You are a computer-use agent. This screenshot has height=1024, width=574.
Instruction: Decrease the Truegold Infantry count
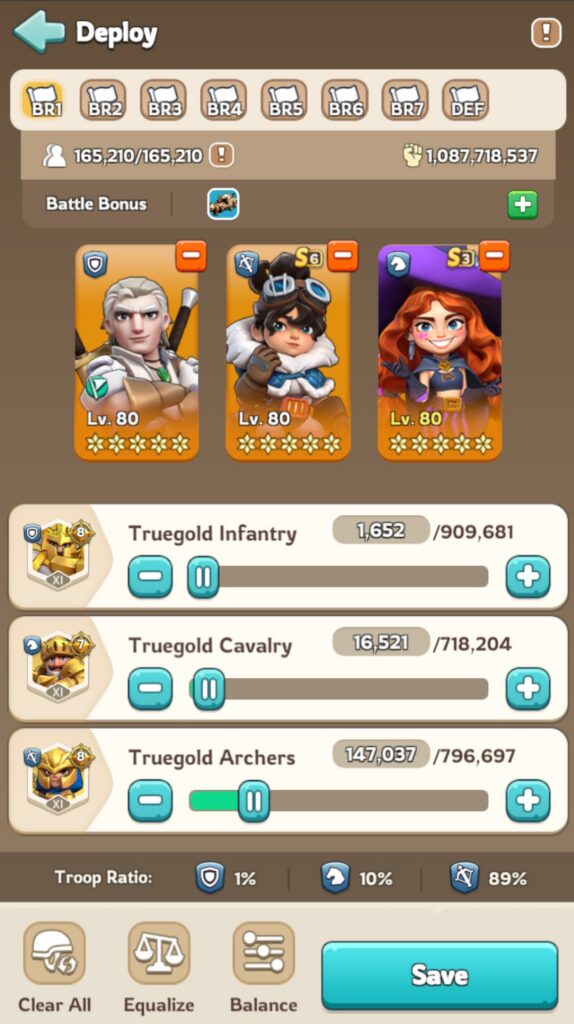tap(150, 577)
